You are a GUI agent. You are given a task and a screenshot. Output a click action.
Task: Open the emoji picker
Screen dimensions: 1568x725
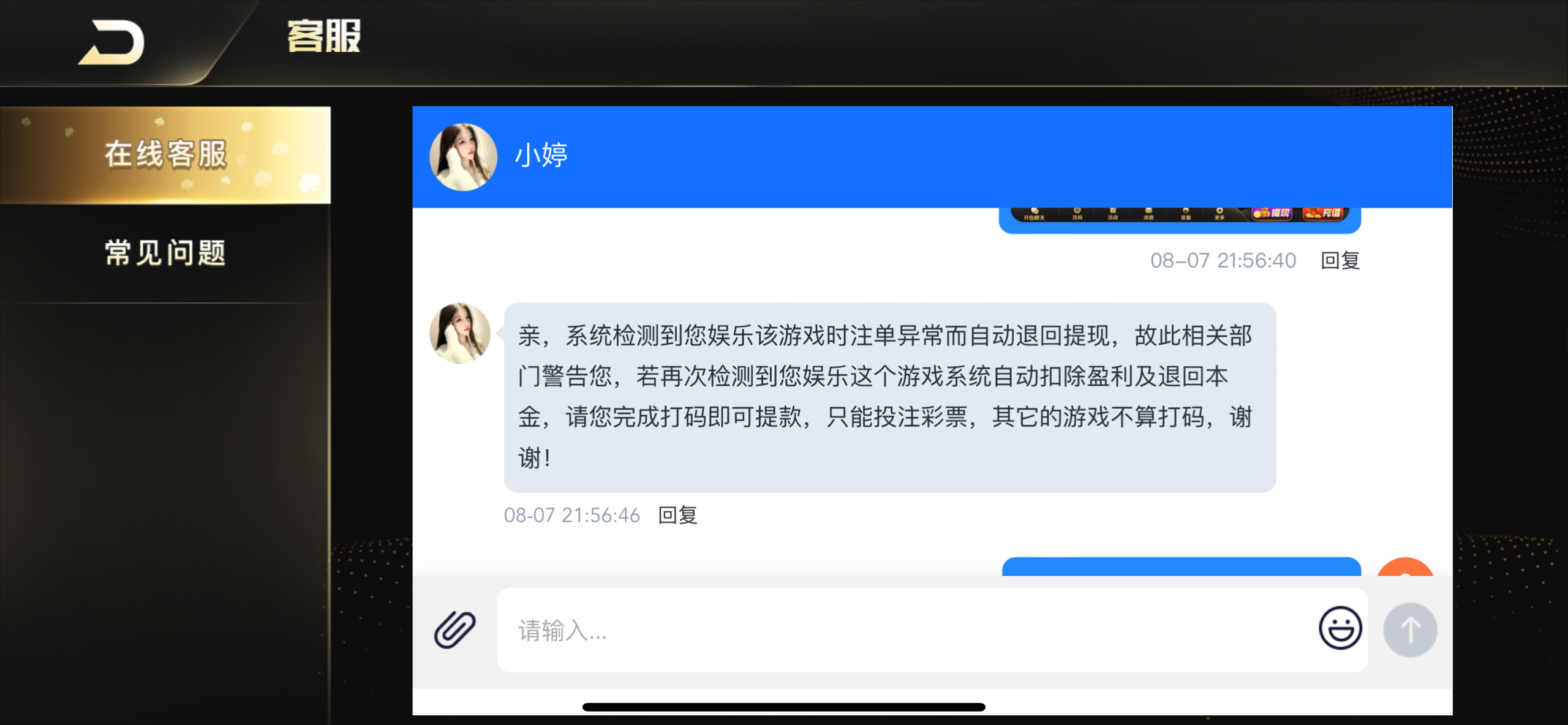point(1340,628)
